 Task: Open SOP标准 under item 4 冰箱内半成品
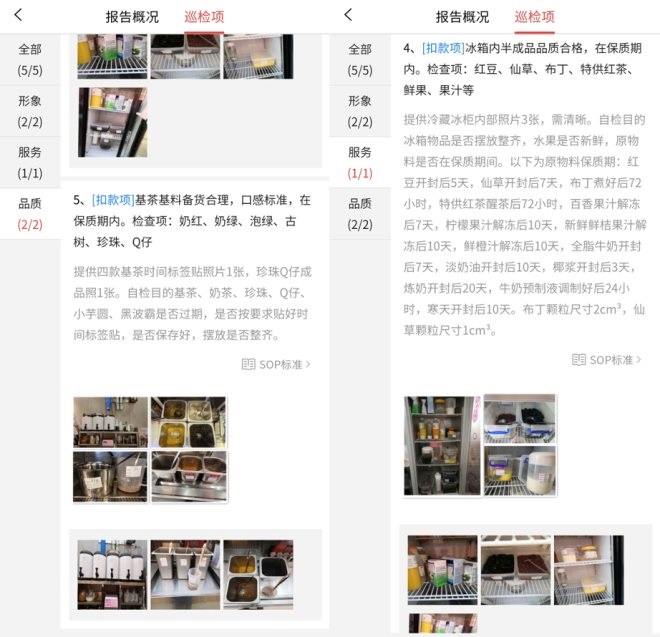click(x=606, y=359)
